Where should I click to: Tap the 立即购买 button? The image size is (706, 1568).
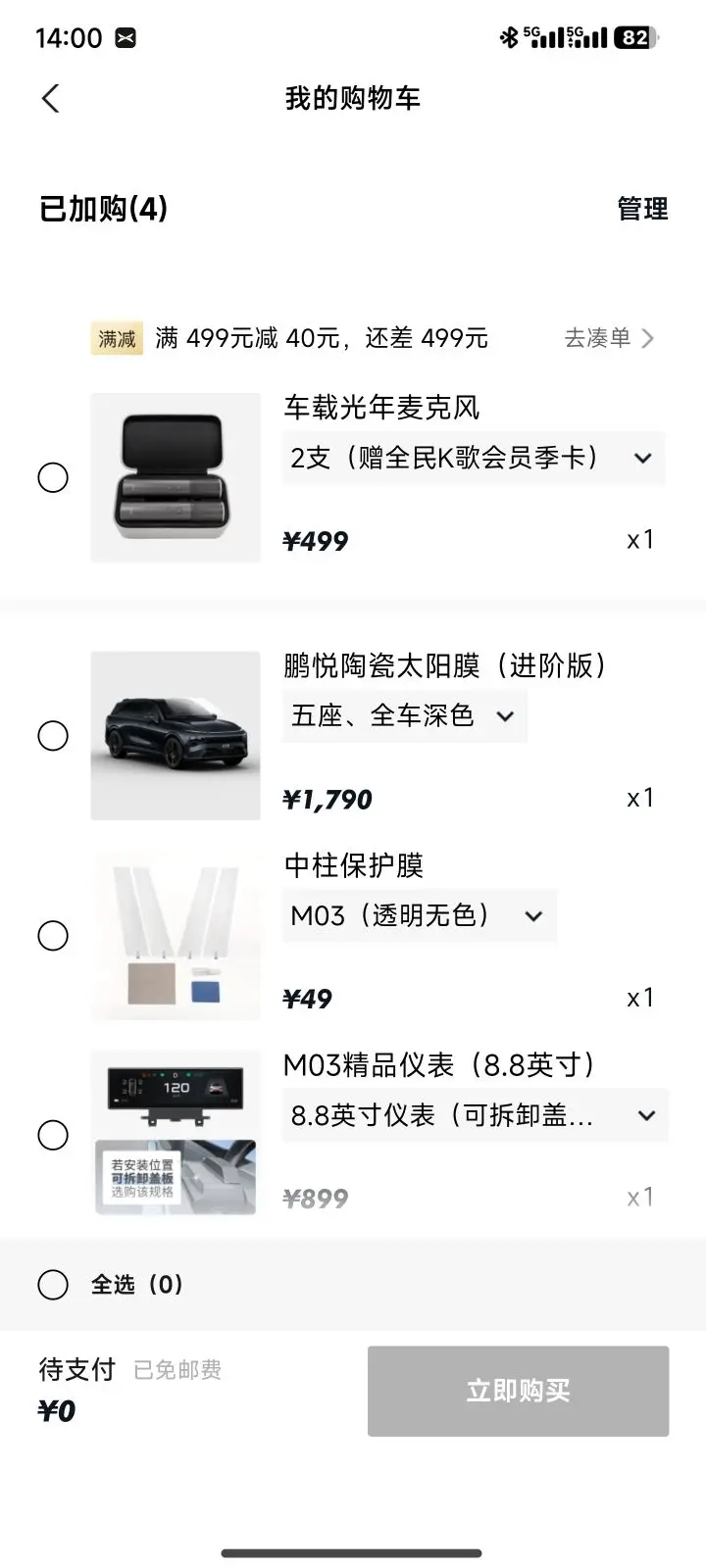[x=518, y=1392]
